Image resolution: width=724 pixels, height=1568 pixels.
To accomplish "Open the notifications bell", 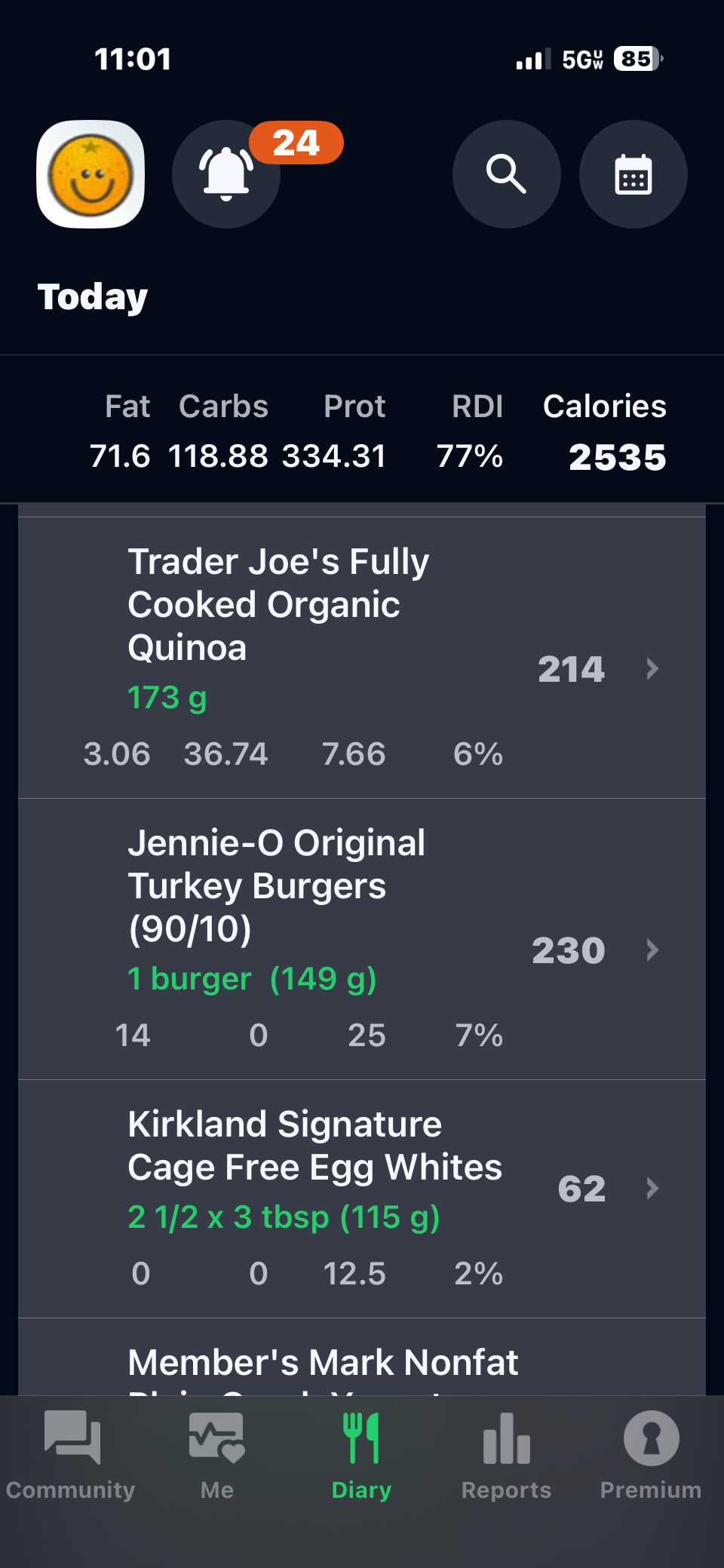I will click(226, 174).
